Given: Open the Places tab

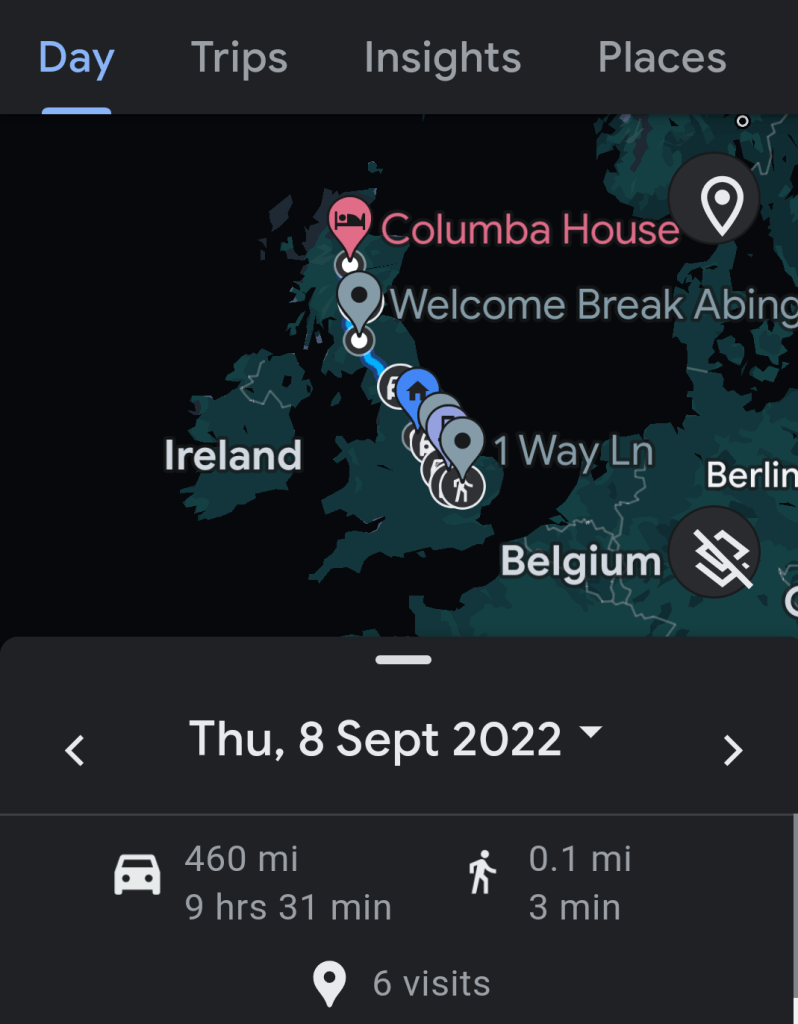Looking at the screenshot, I should 662,59.
